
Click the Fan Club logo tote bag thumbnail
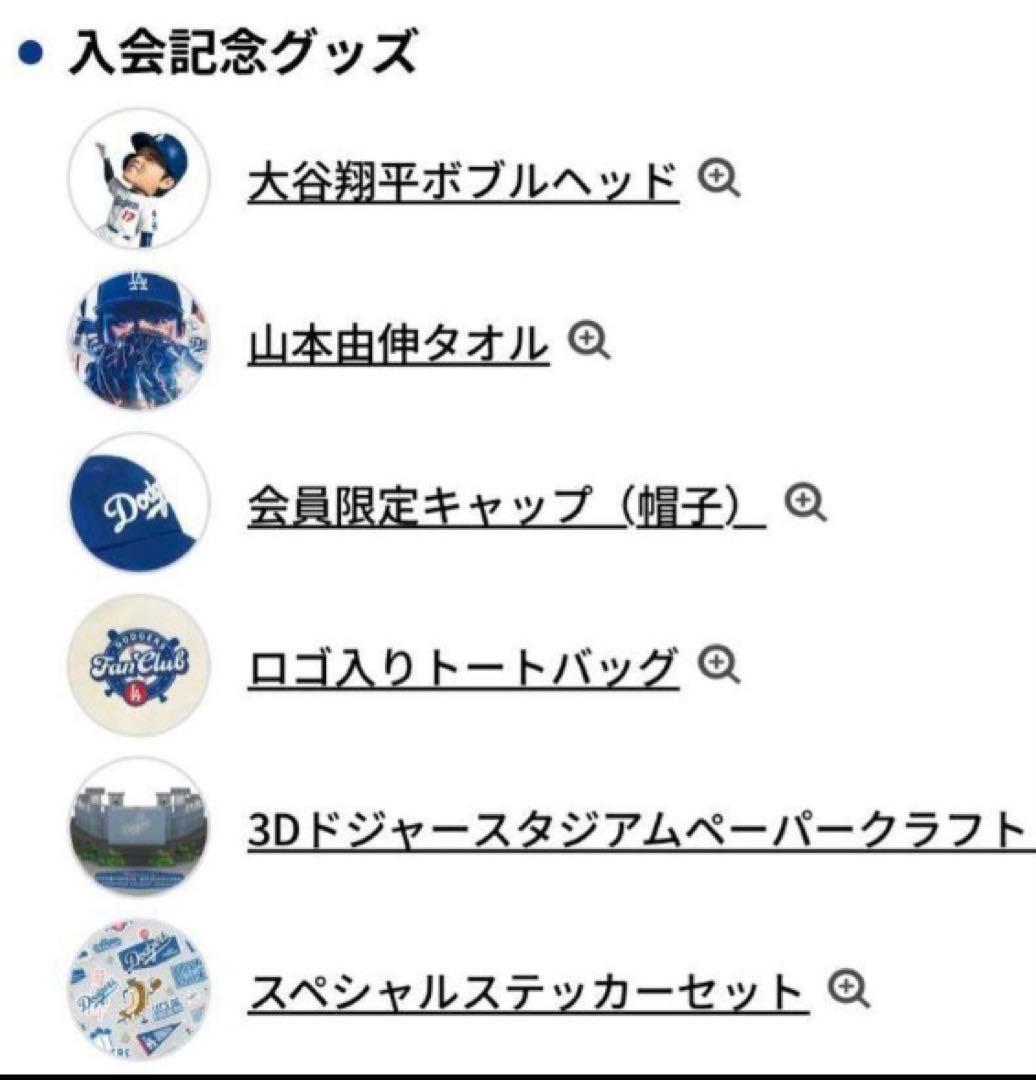pos(135,662)
